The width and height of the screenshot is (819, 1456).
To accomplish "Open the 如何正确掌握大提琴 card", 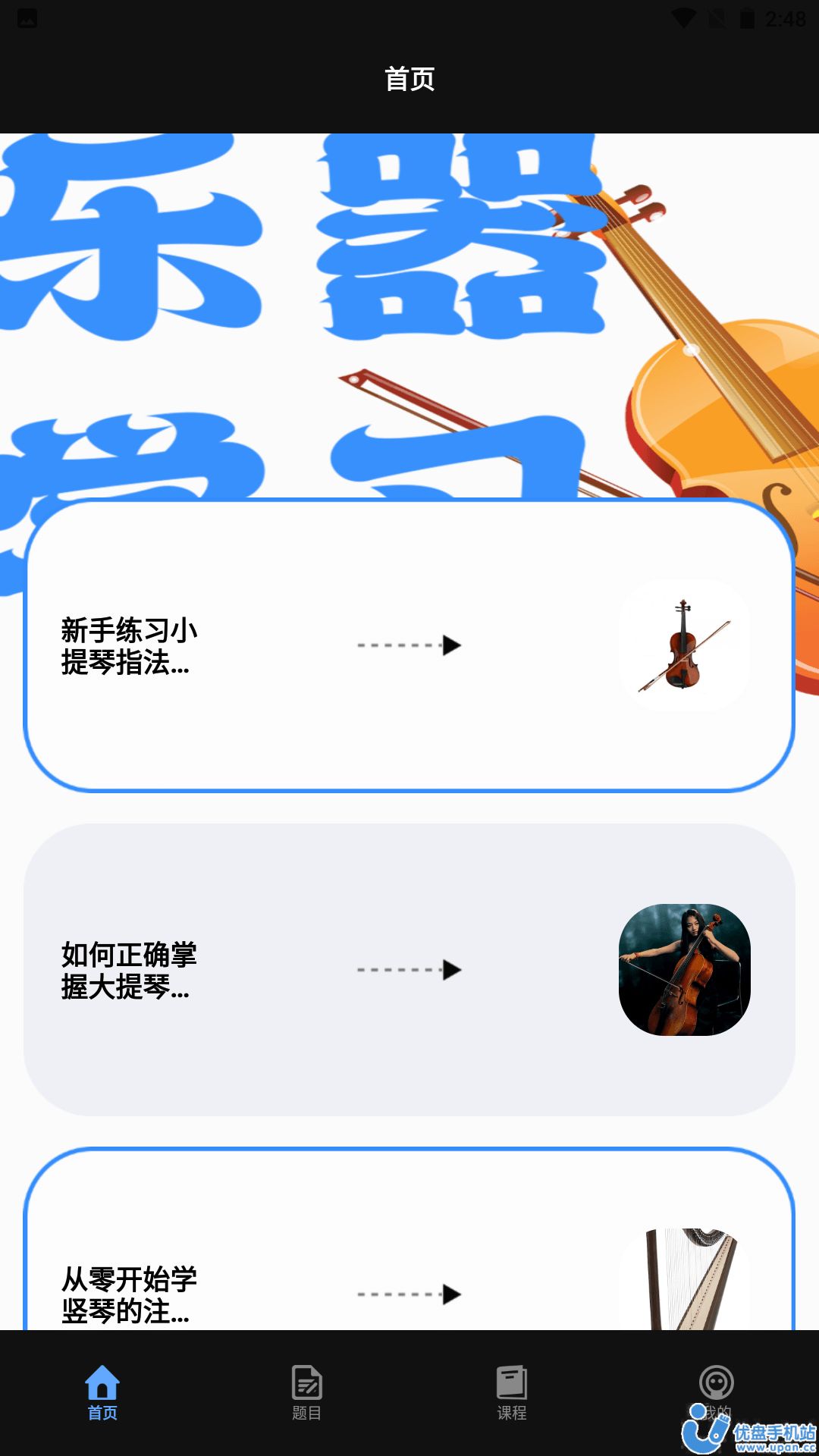I will pos(409,969).
